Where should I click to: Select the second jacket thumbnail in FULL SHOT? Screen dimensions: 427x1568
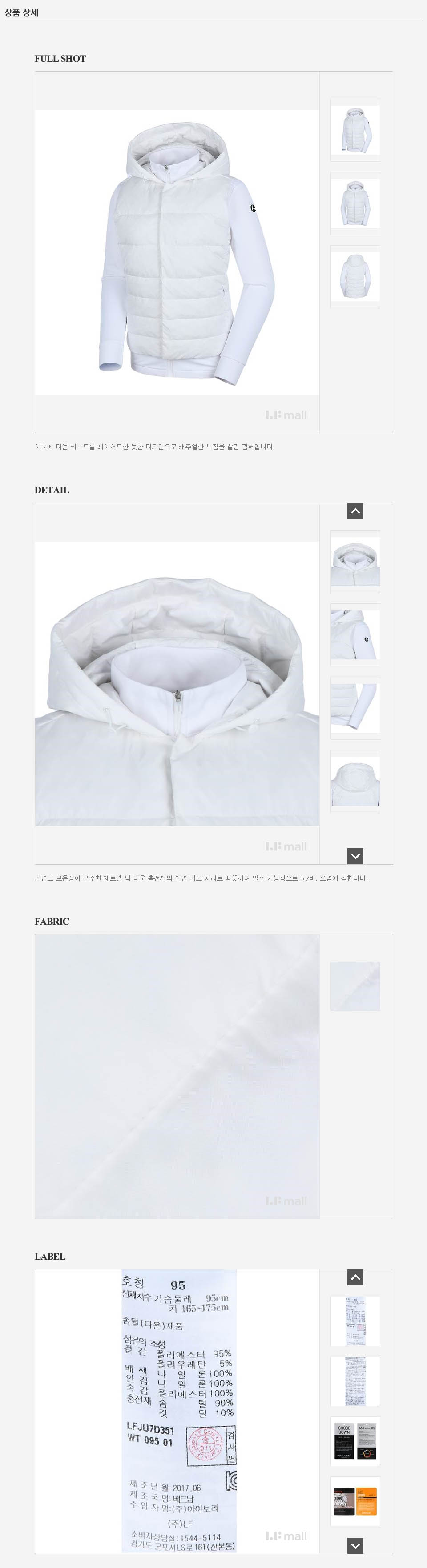pos(355,203)
